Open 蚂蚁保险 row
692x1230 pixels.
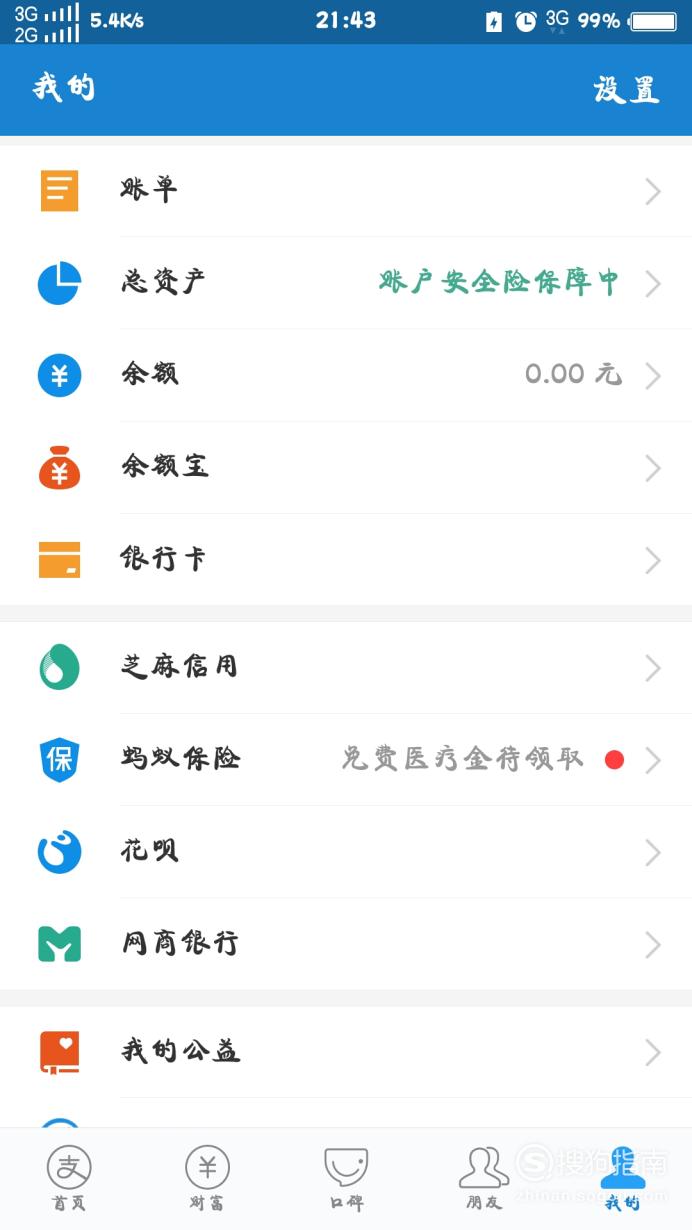[346, 759]
